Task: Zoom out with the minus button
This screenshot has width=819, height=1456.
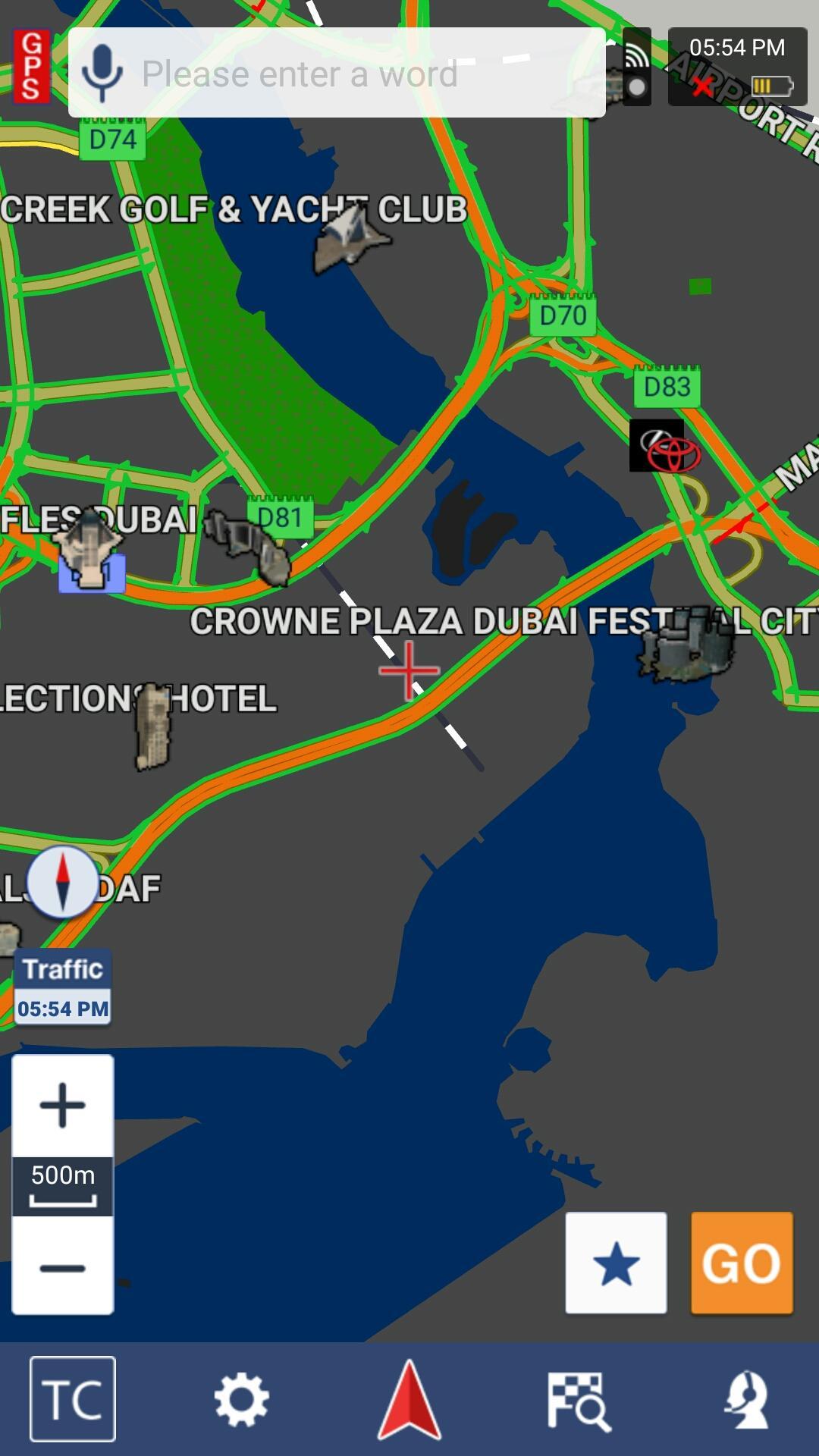Action: click(x=63, y=1267)
